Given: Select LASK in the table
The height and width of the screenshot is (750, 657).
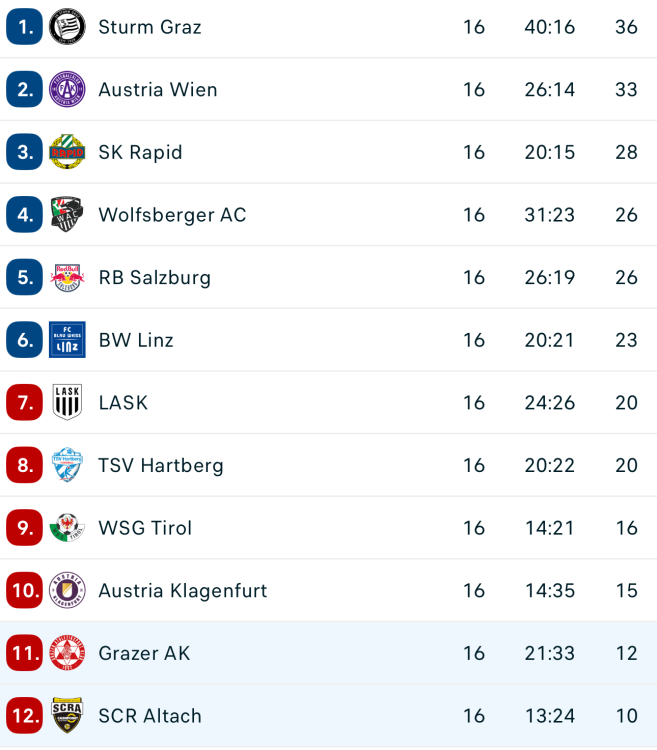Looking at the screenshot, I should click(123, 403).
